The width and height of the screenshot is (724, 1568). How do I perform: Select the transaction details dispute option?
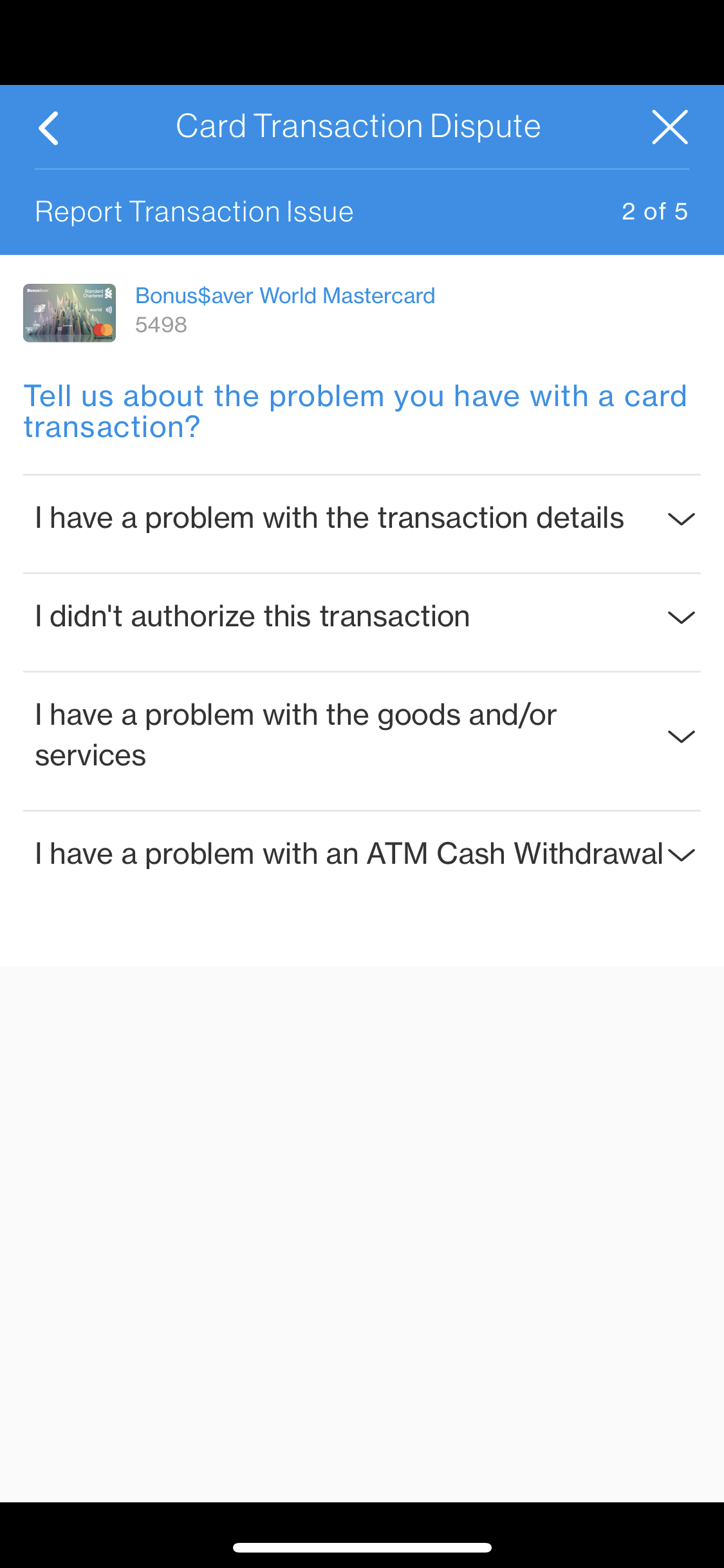click(328, 517)
